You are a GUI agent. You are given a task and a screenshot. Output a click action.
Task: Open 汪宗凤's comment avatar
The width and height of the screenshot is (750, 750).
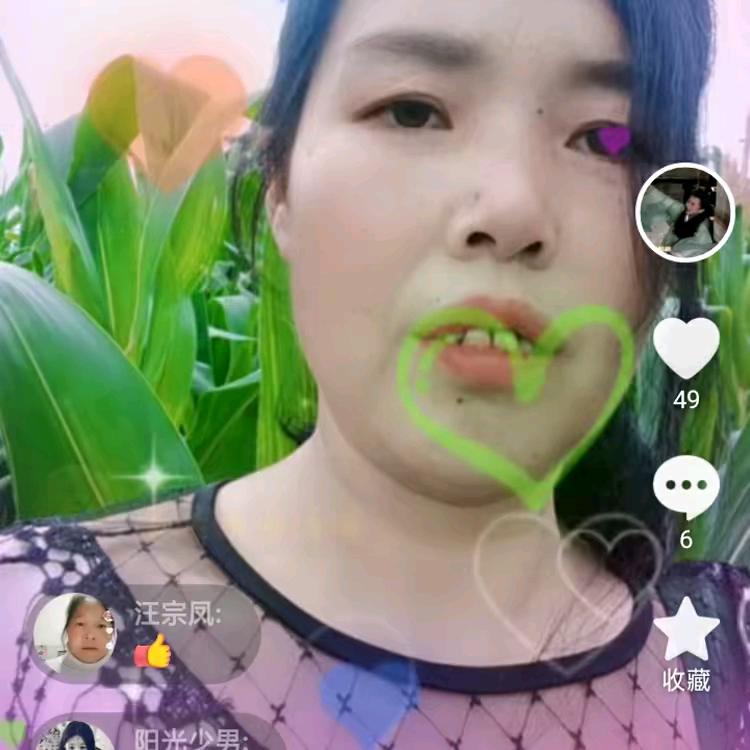75,633
